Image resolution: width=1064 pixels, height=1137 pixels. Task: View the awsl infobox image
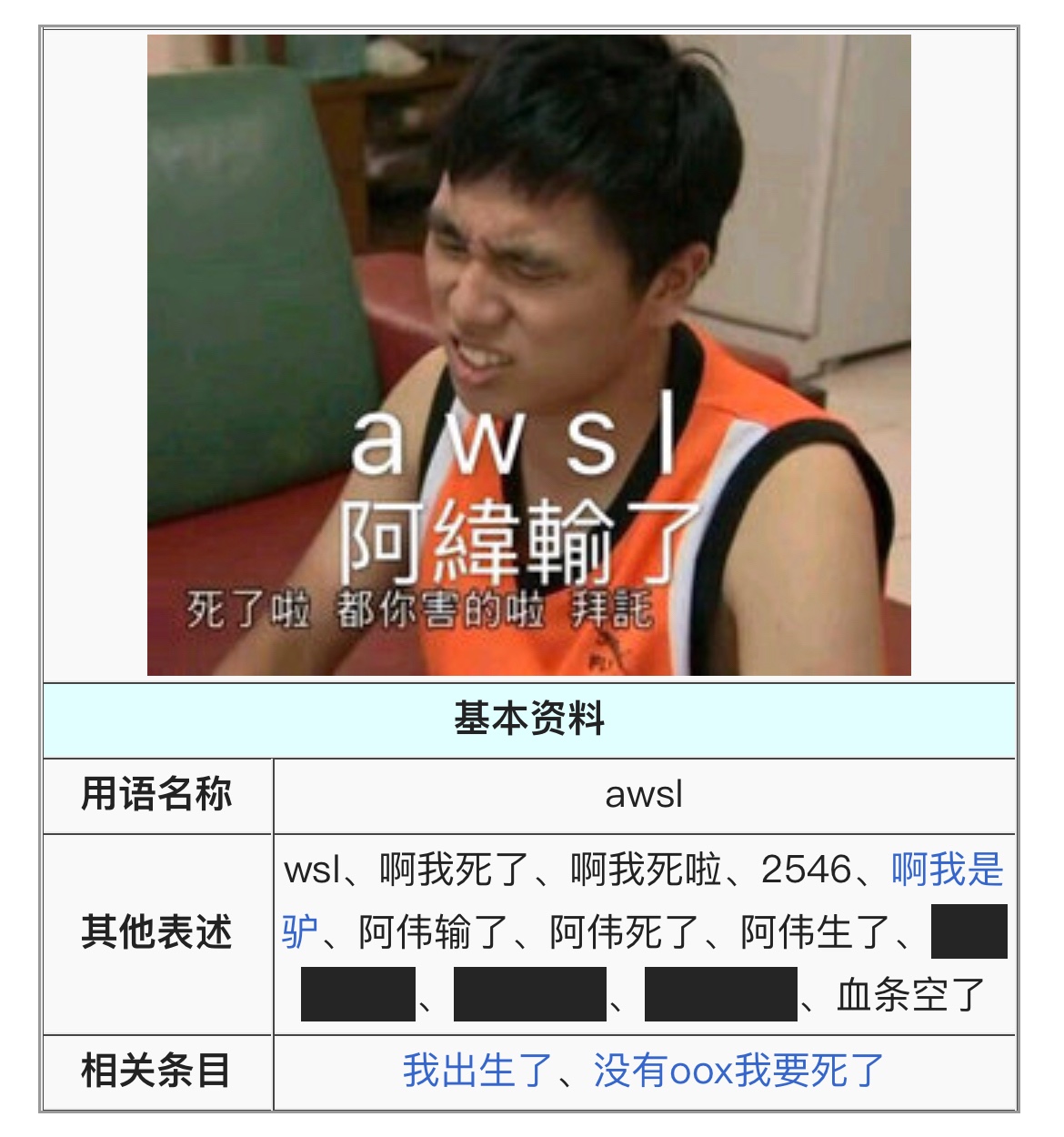(x=528, y=355)
